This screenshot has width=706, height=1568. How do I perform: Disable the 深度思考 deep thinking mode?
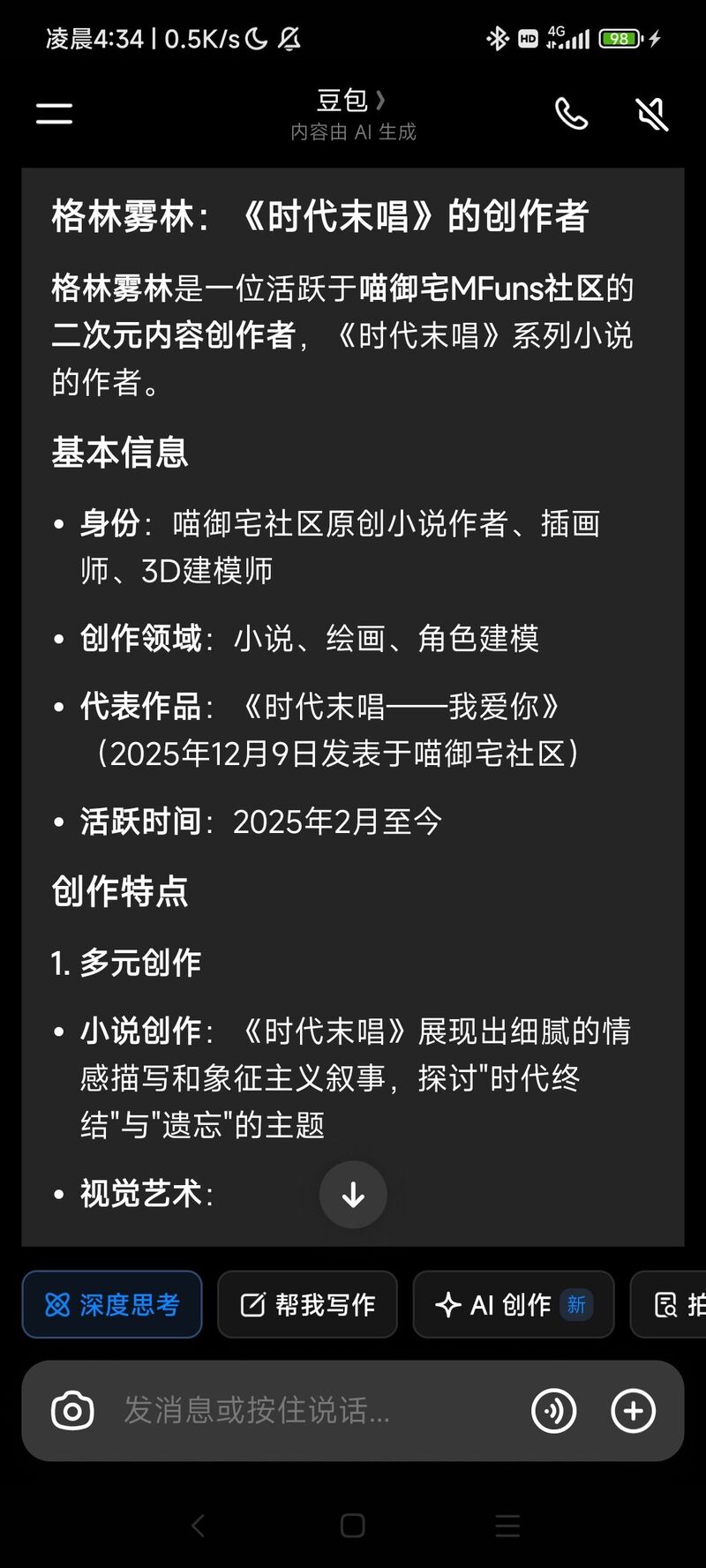[x=111, y=1304]
